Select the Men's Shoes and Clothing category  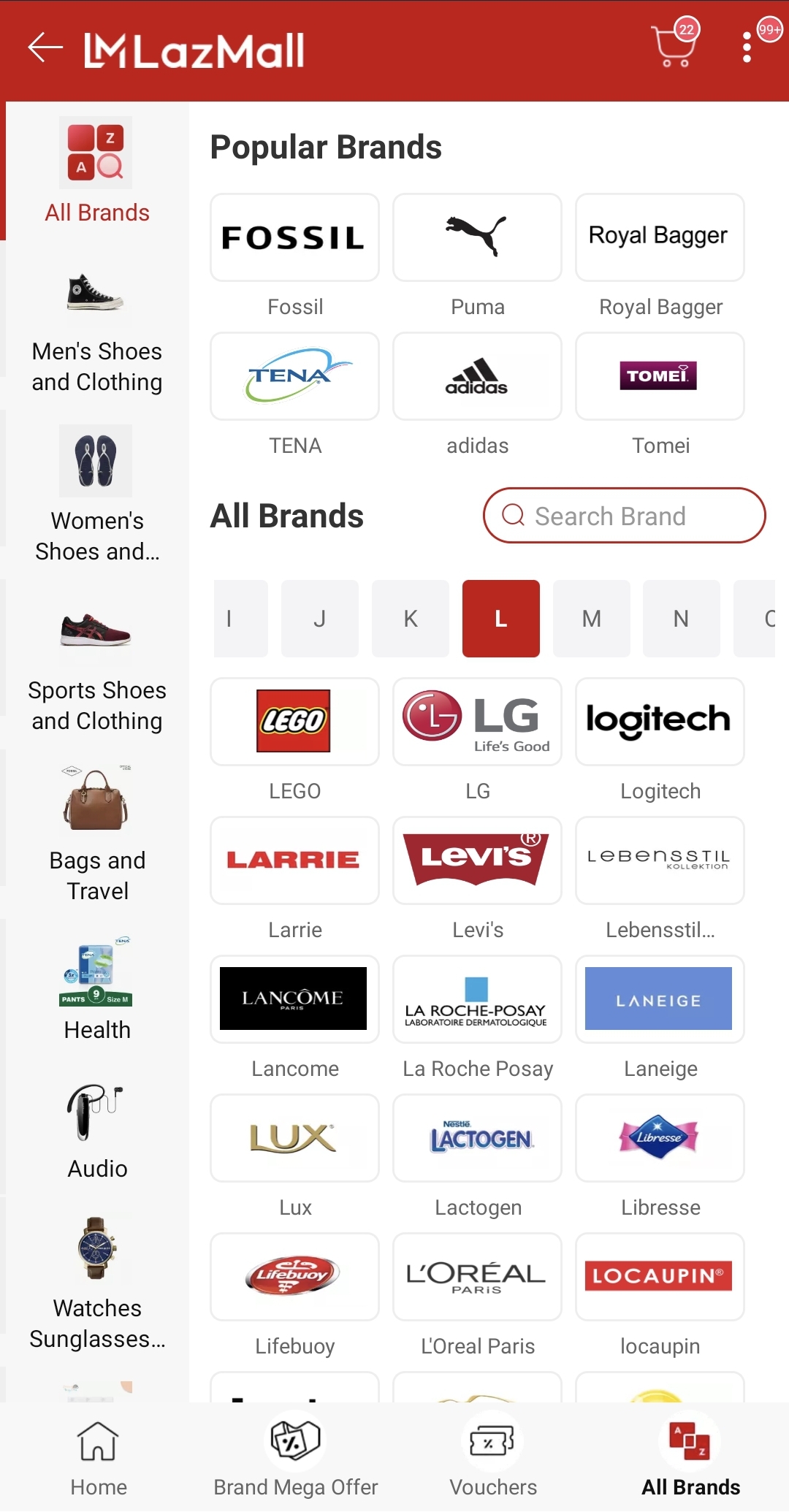click(x=97, y=333)
